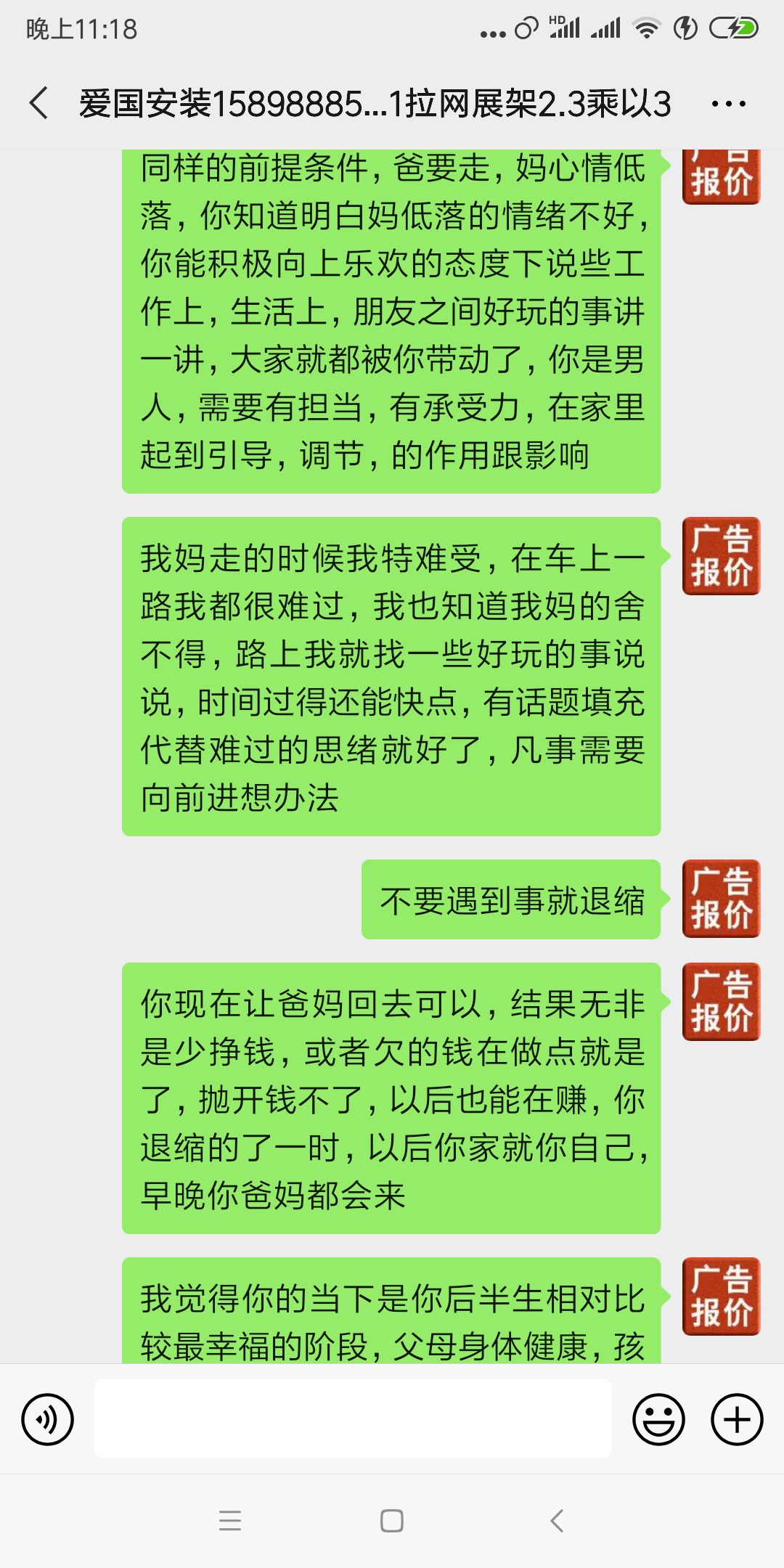The image size is (784, 1568).
Task: Go to the phone home screen
Action: click(x=392, y=1520)
